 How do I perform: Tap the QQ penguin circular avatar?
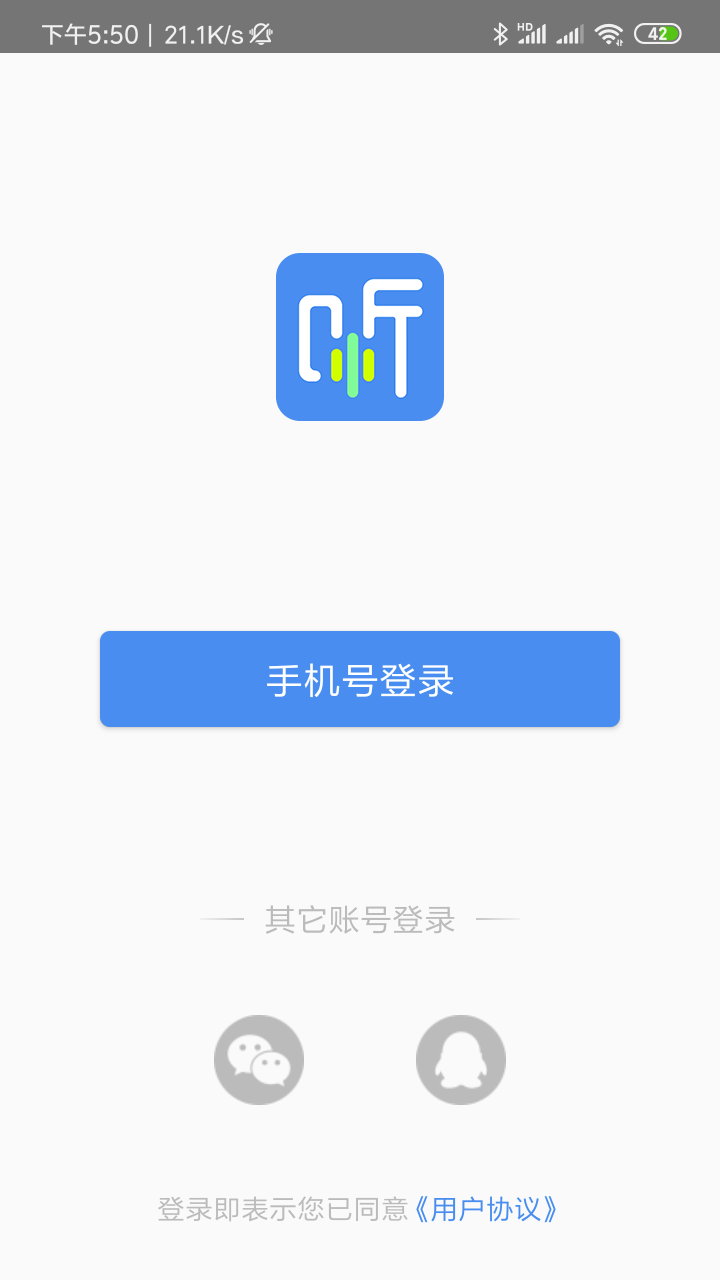tap(460, 1059)
